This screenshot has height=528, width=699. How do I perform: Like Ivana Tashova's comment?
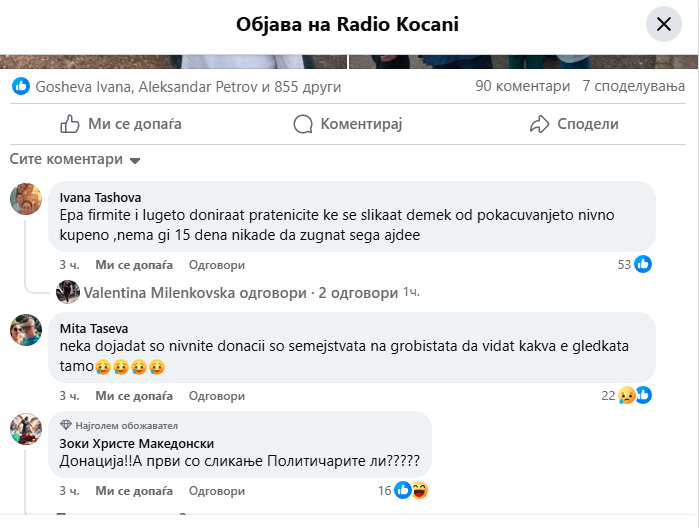pos(134,265)
